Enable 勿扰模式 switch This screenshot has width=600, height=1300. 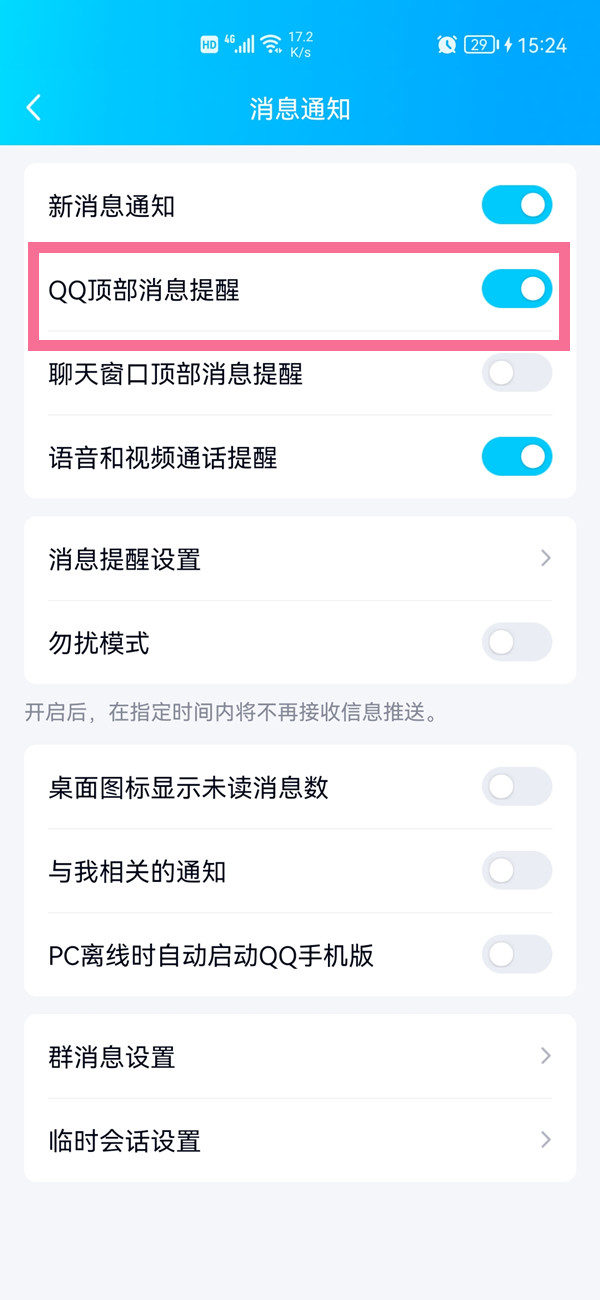tap(517, 642)
